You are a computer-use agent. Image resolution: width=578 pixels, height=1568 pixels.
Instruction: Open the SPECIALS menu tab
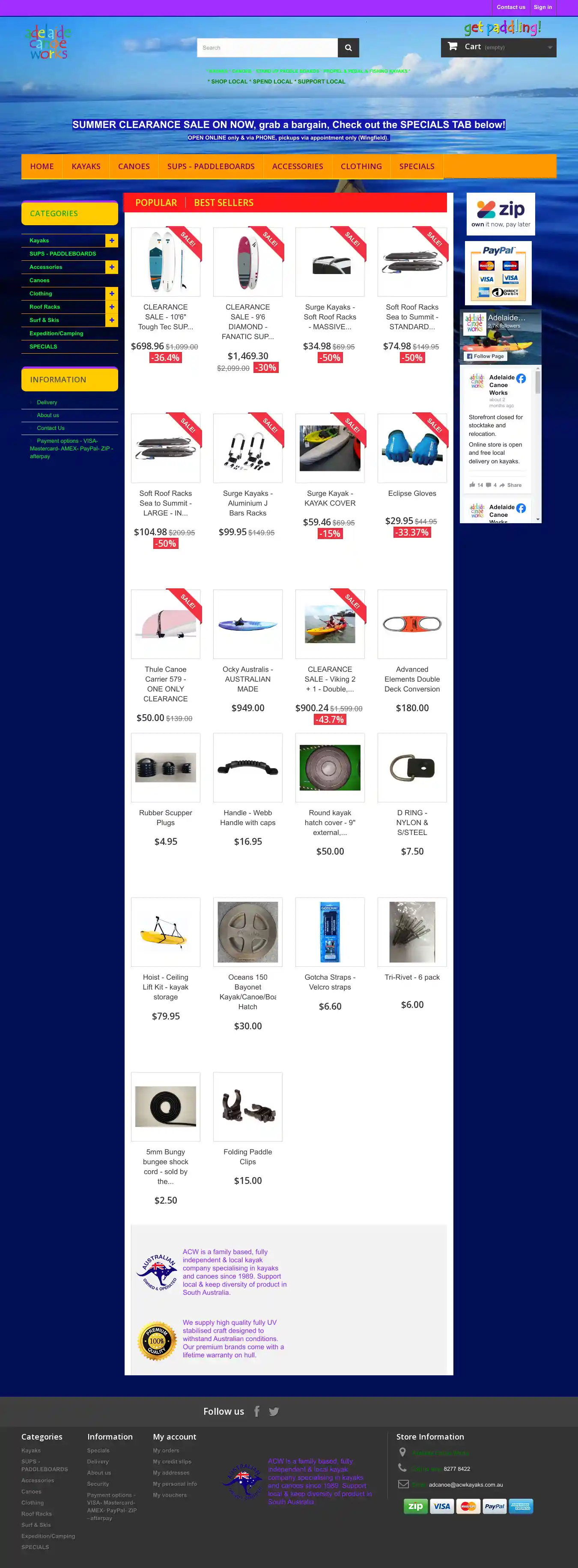[x=416, y=166]
